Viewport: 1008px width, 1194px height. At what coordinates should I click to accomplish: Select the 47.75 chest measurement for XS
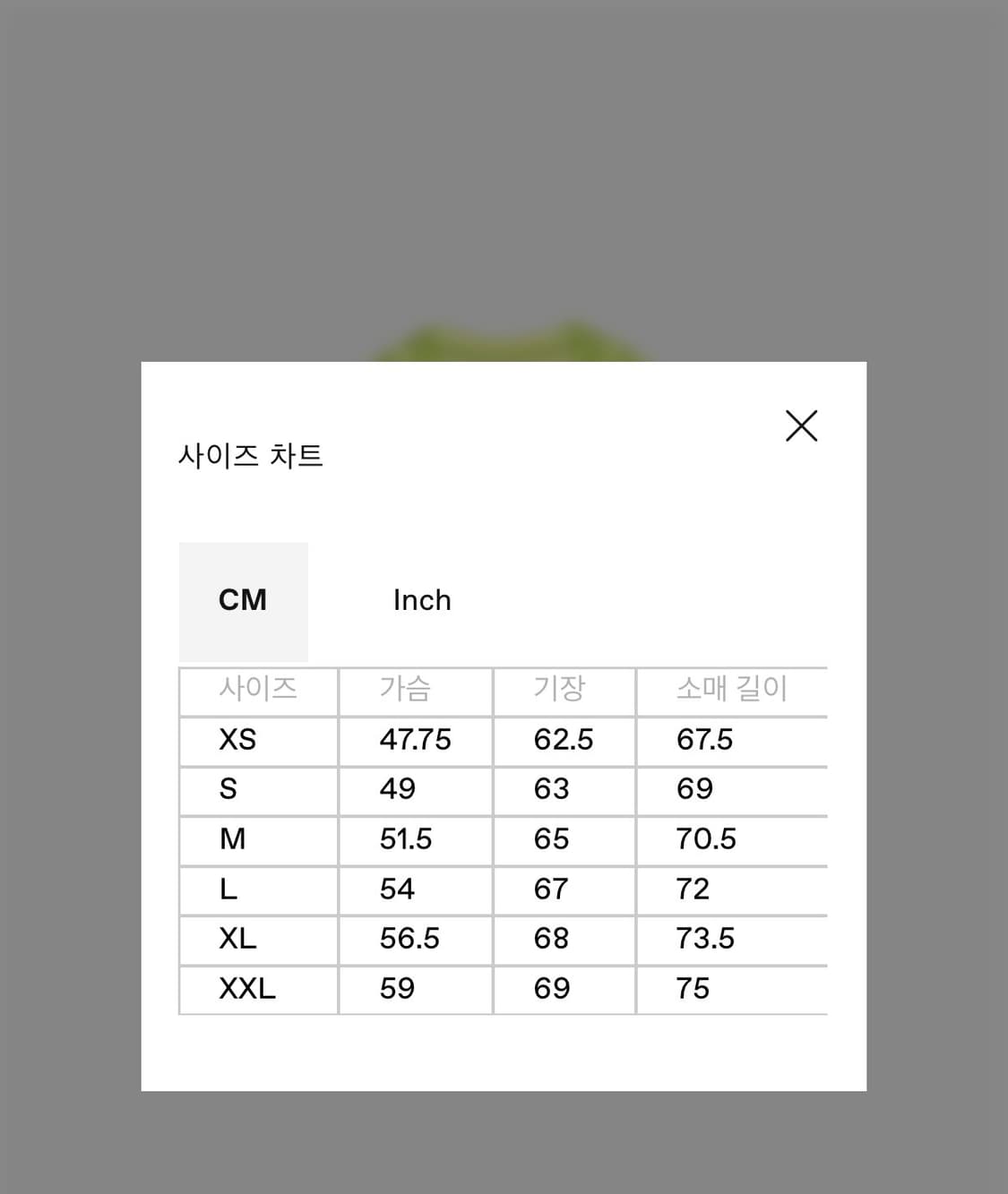(x=415, y=740)
